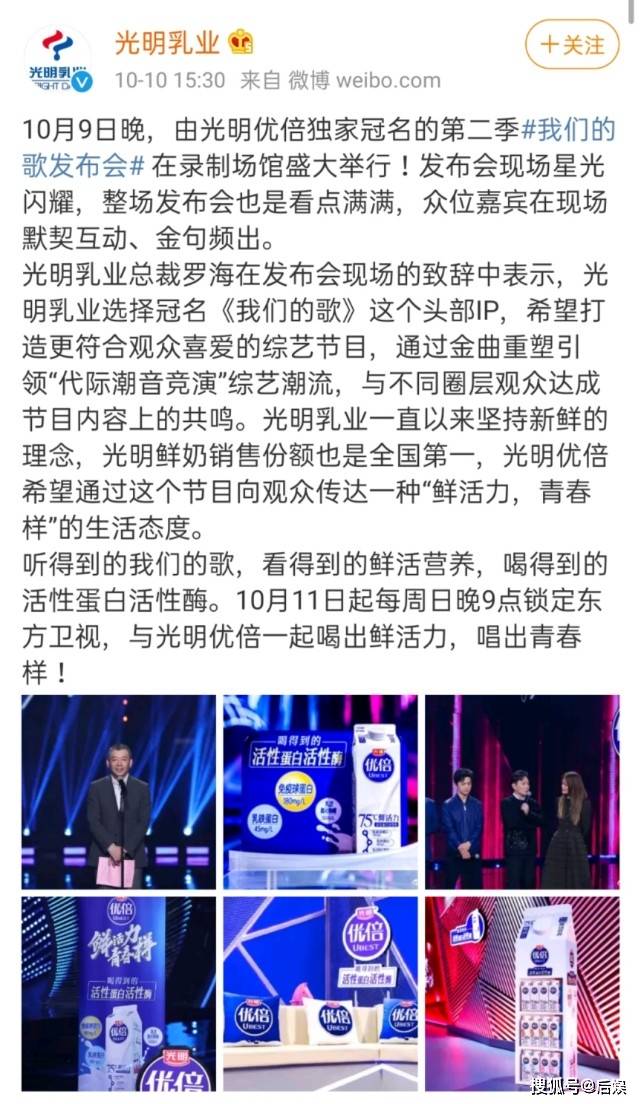Open the photo of the blue 活性蛋白活性酶 display
This screenshot has height=1104, width=641.
(x=320, y=791)
